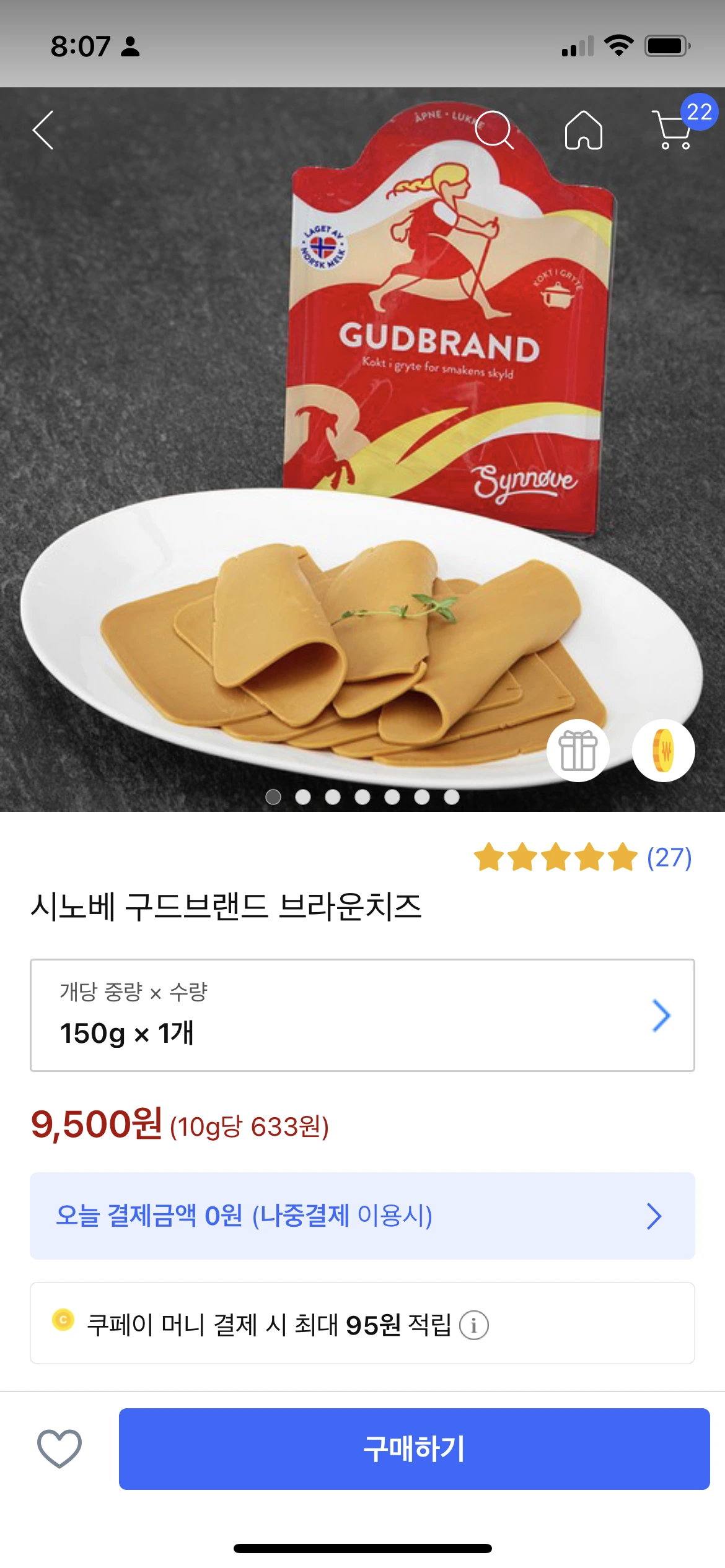Tap the gold coin icon on the product photo
The height and width of the screenshot is (1568, 725).
pyautogui.click(x=663, y=750)
